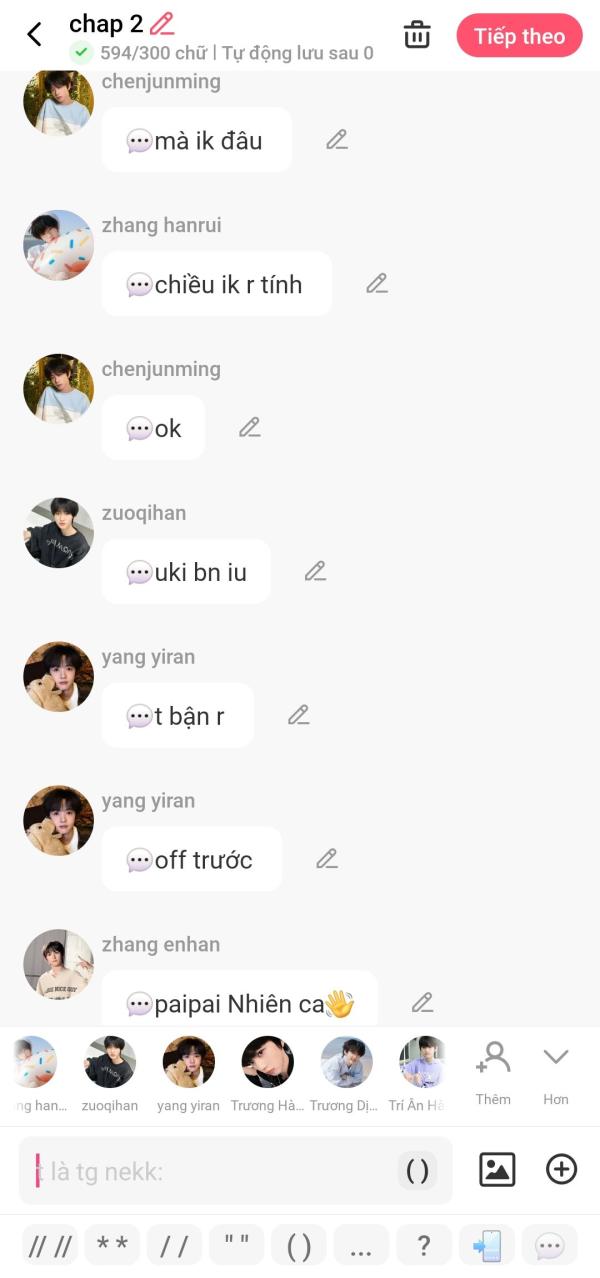The height and width of the screenshot is (1278, 600).
Task: Edit the message 'off trước'
Action: pos(327,859)
